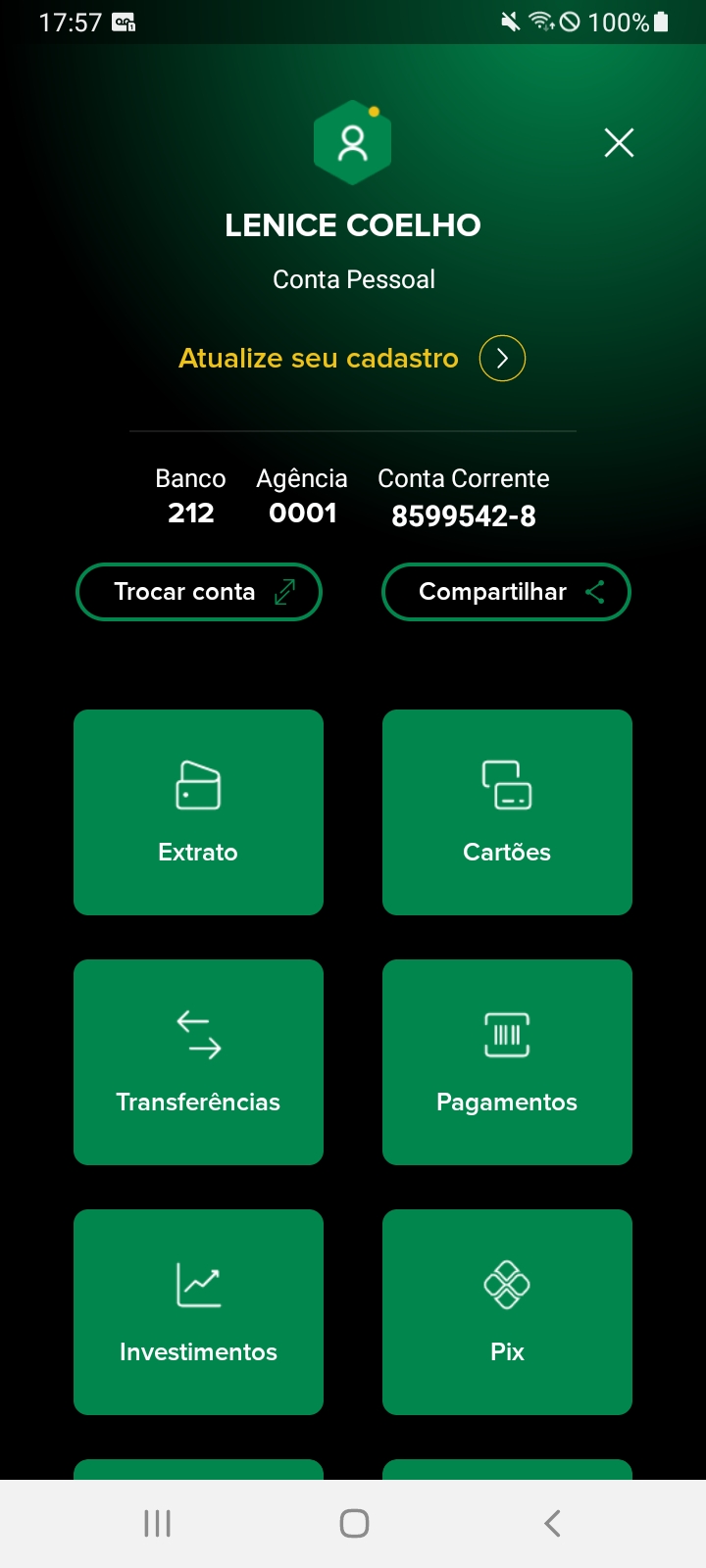706x1568 pixels.
Task: Open Atualize seu cadastro link
Action: [351, 359]
